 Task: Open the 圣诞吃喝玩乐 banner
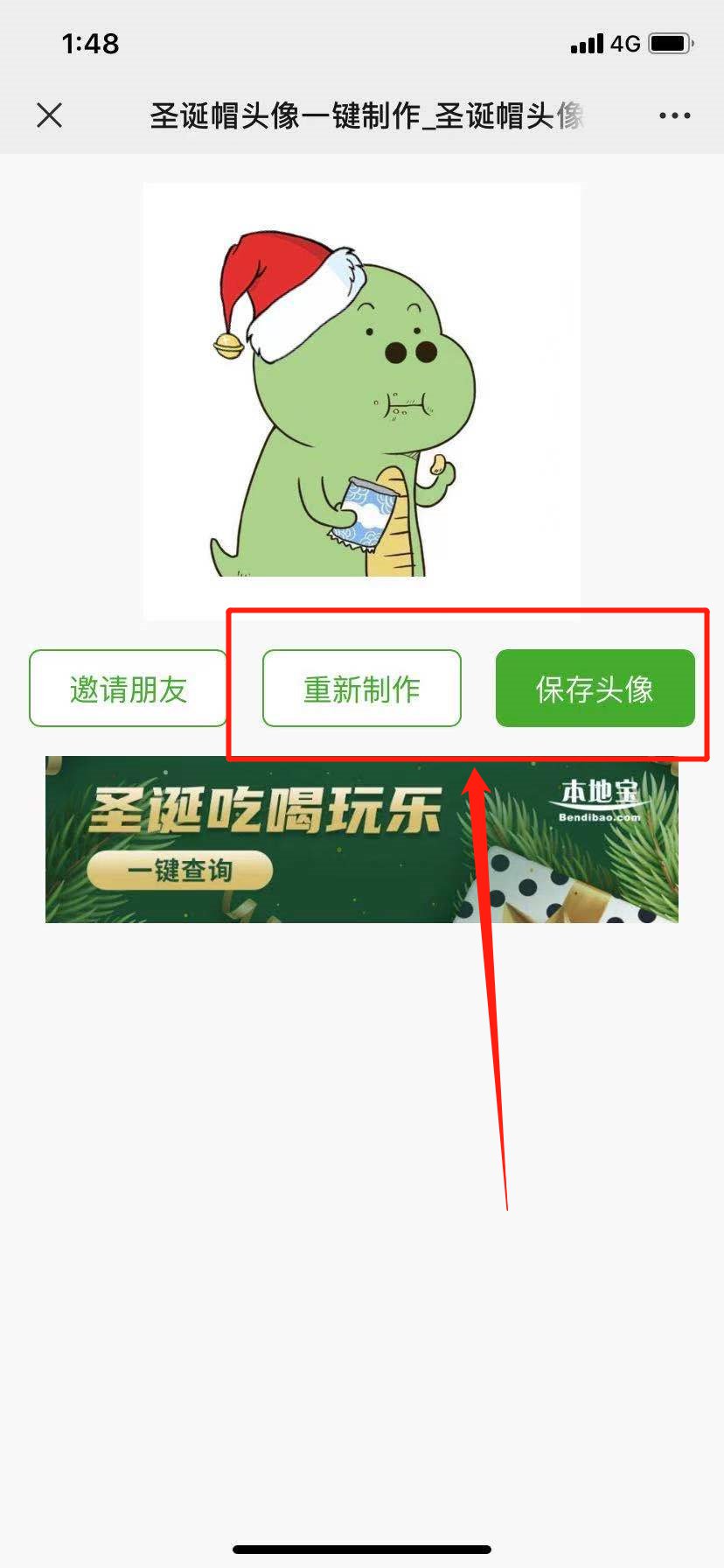(361, 838)
